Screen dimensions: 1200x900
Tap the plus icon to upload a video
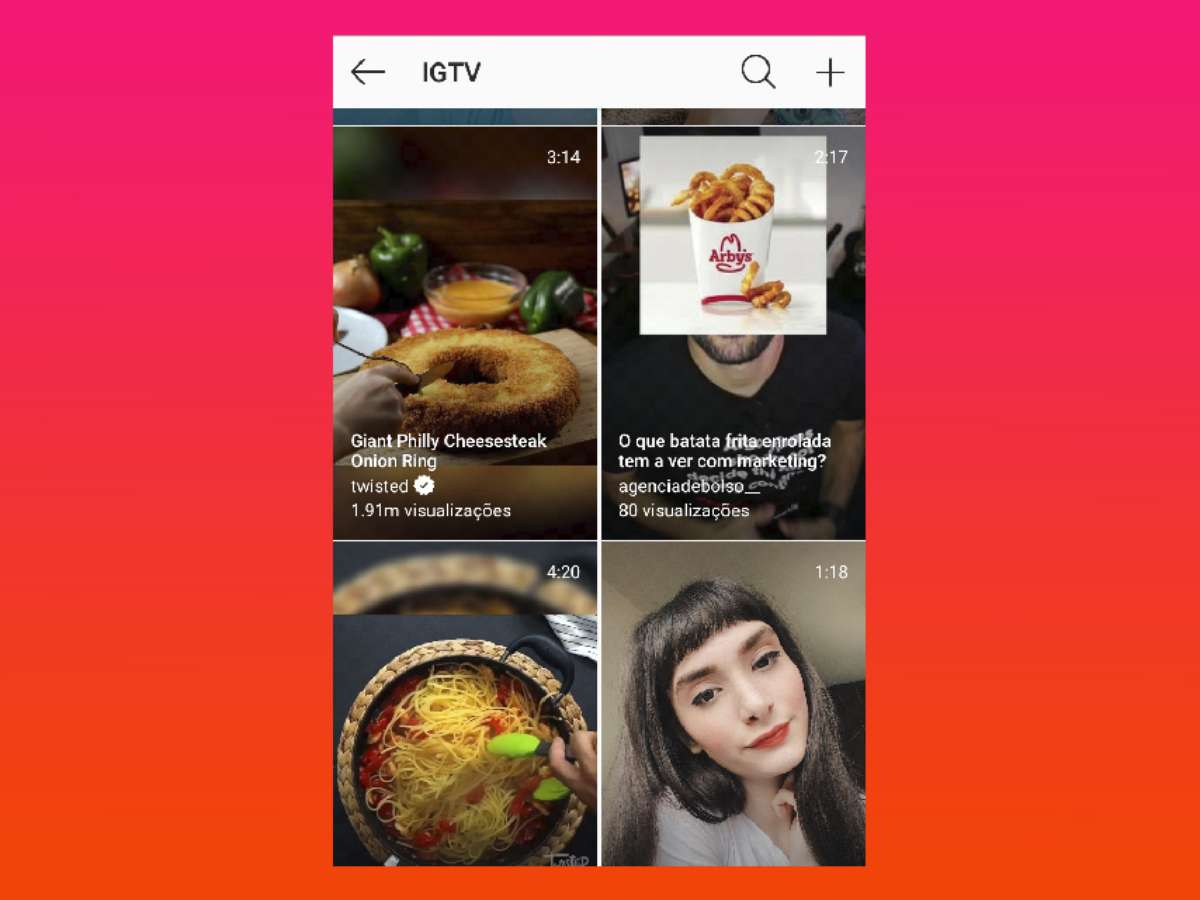coord(830,72)
